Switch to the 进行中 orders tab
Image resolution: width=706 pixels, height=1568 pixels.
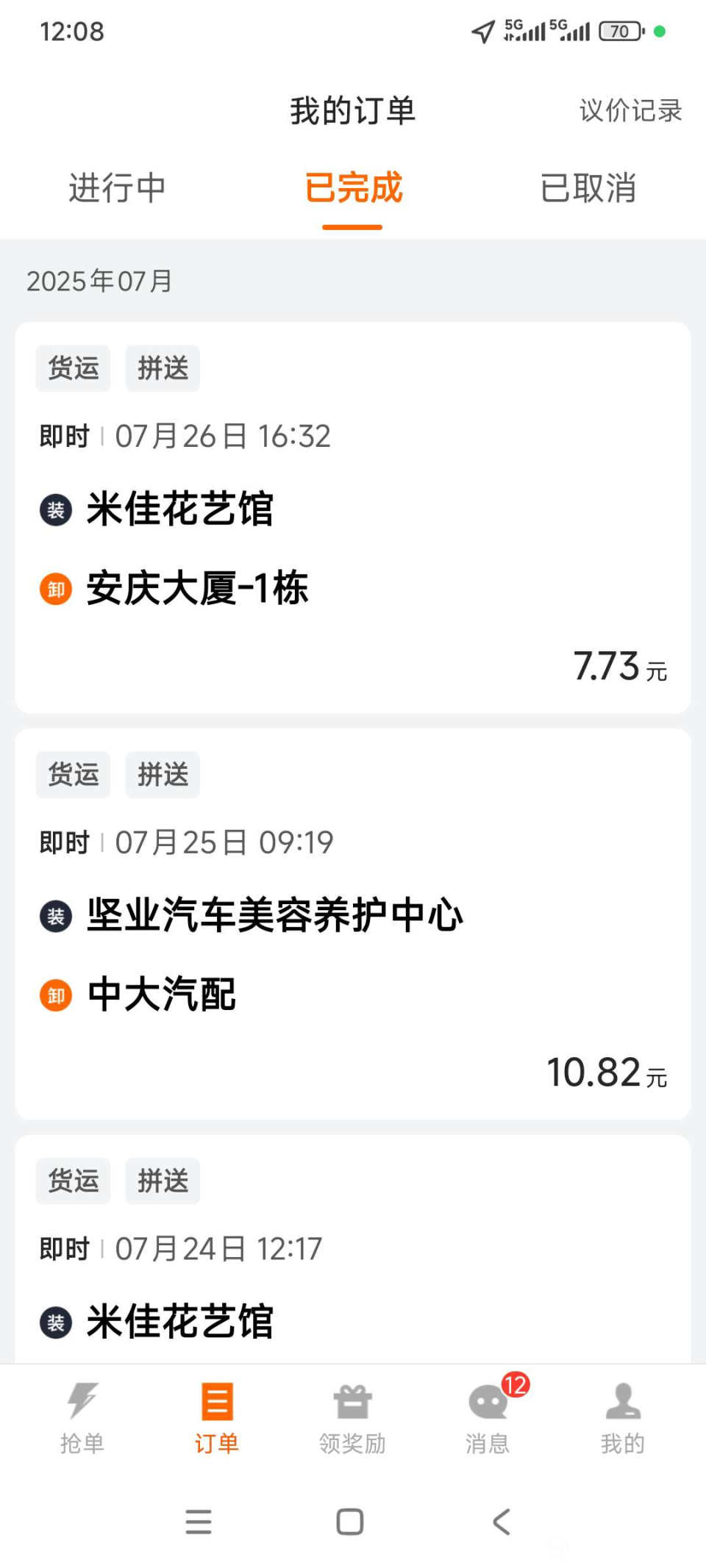[x=117, y=188]
